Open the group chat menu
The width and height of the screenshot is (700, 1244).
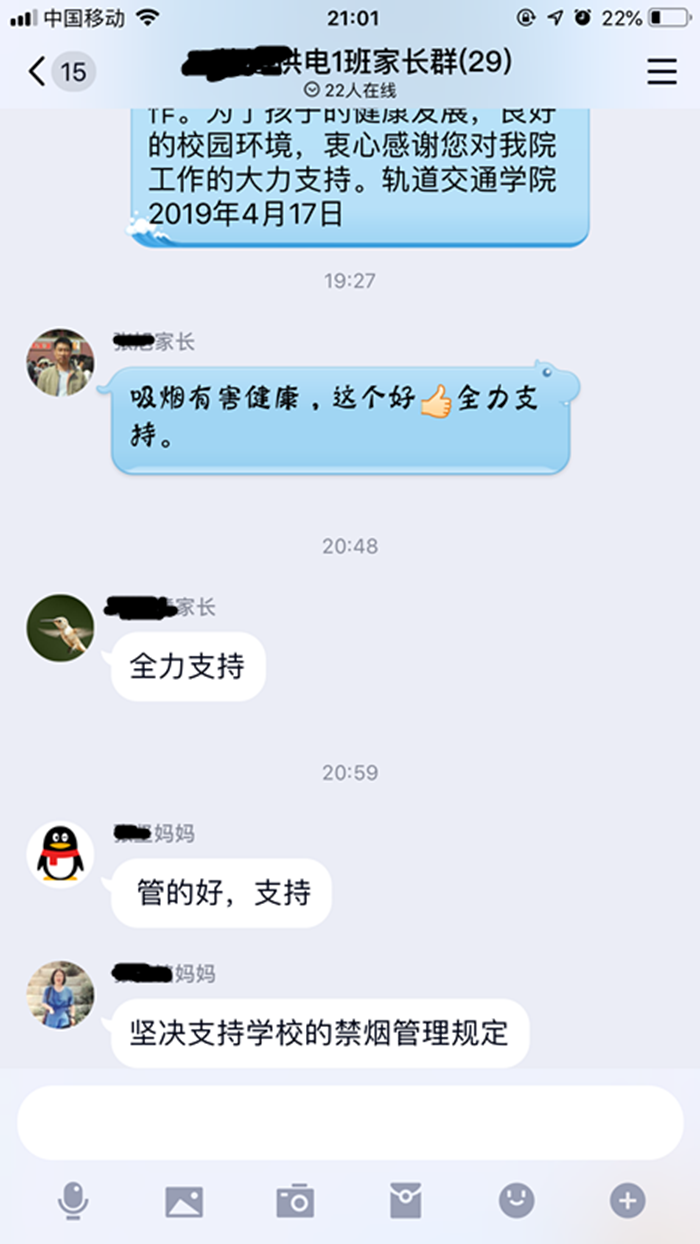point(661,72)
